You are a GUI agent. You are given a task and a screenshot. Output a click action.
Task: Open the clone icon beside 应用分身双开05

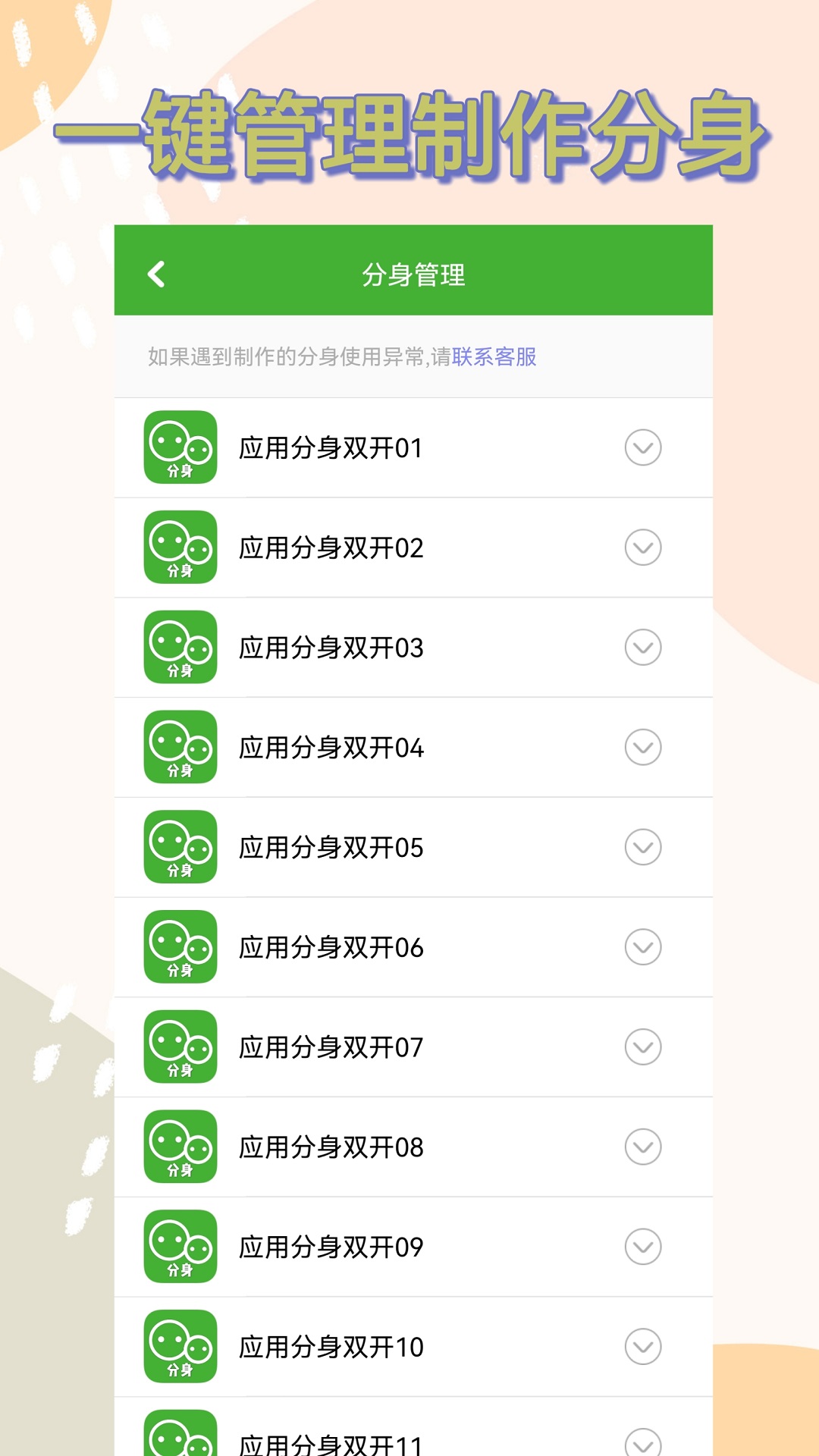point(180,848)
